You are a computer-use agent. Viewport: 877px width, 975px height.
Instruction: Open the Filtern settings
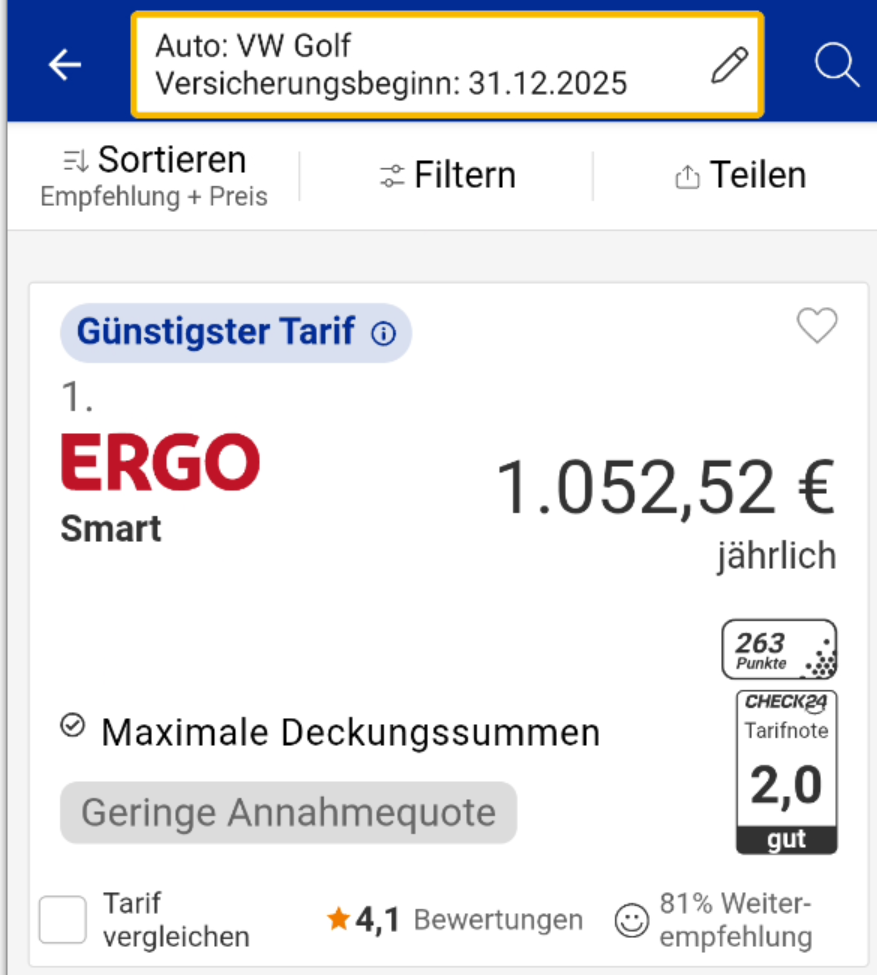[x=448, y=176]
